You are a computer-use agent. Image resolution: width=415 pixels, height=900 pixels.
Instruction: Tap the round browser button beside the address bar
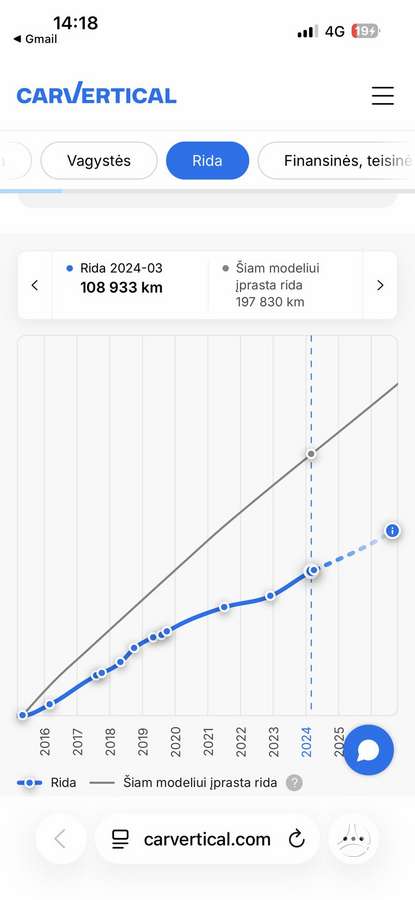(354, 839)
